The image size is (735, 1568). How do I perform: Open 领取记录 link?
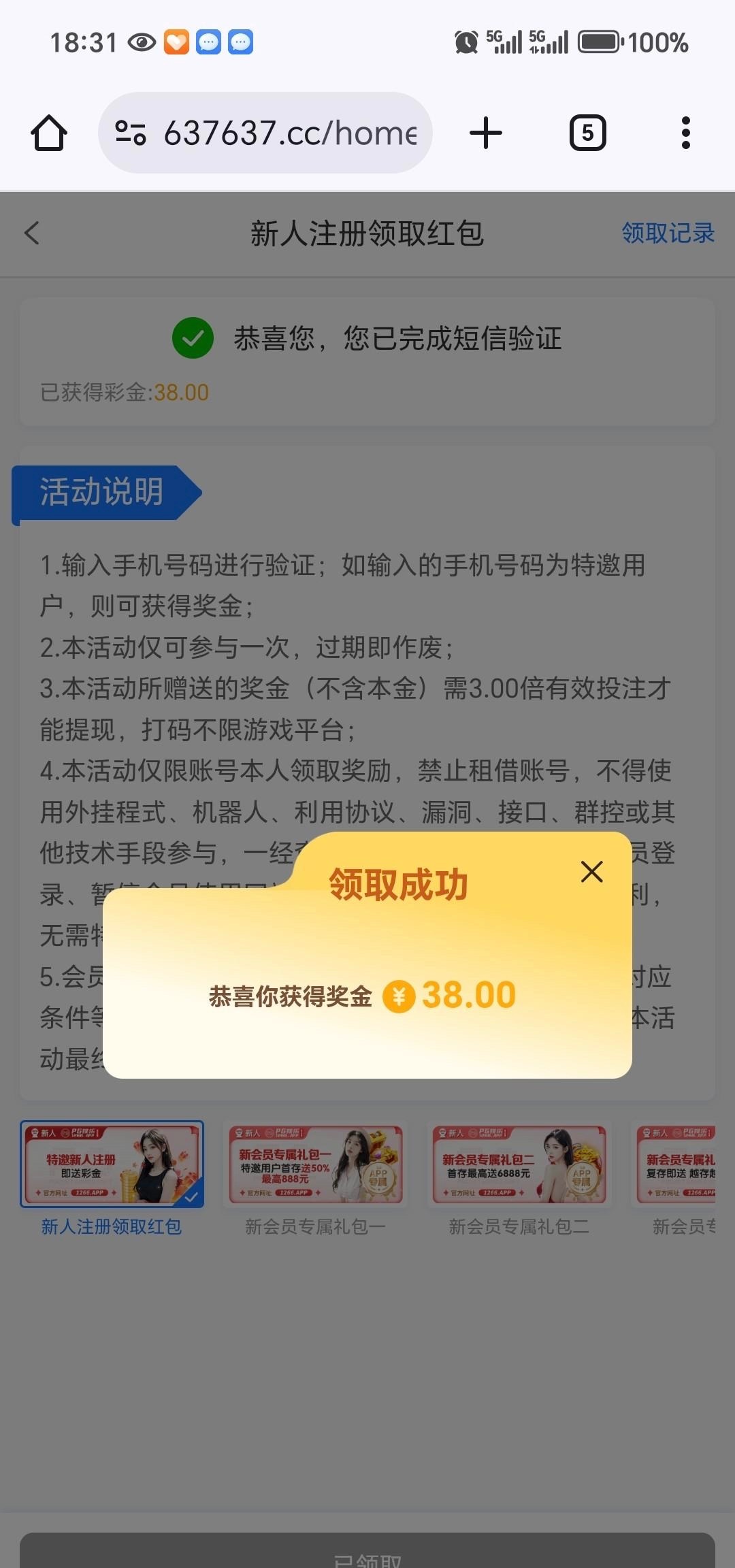668,233
